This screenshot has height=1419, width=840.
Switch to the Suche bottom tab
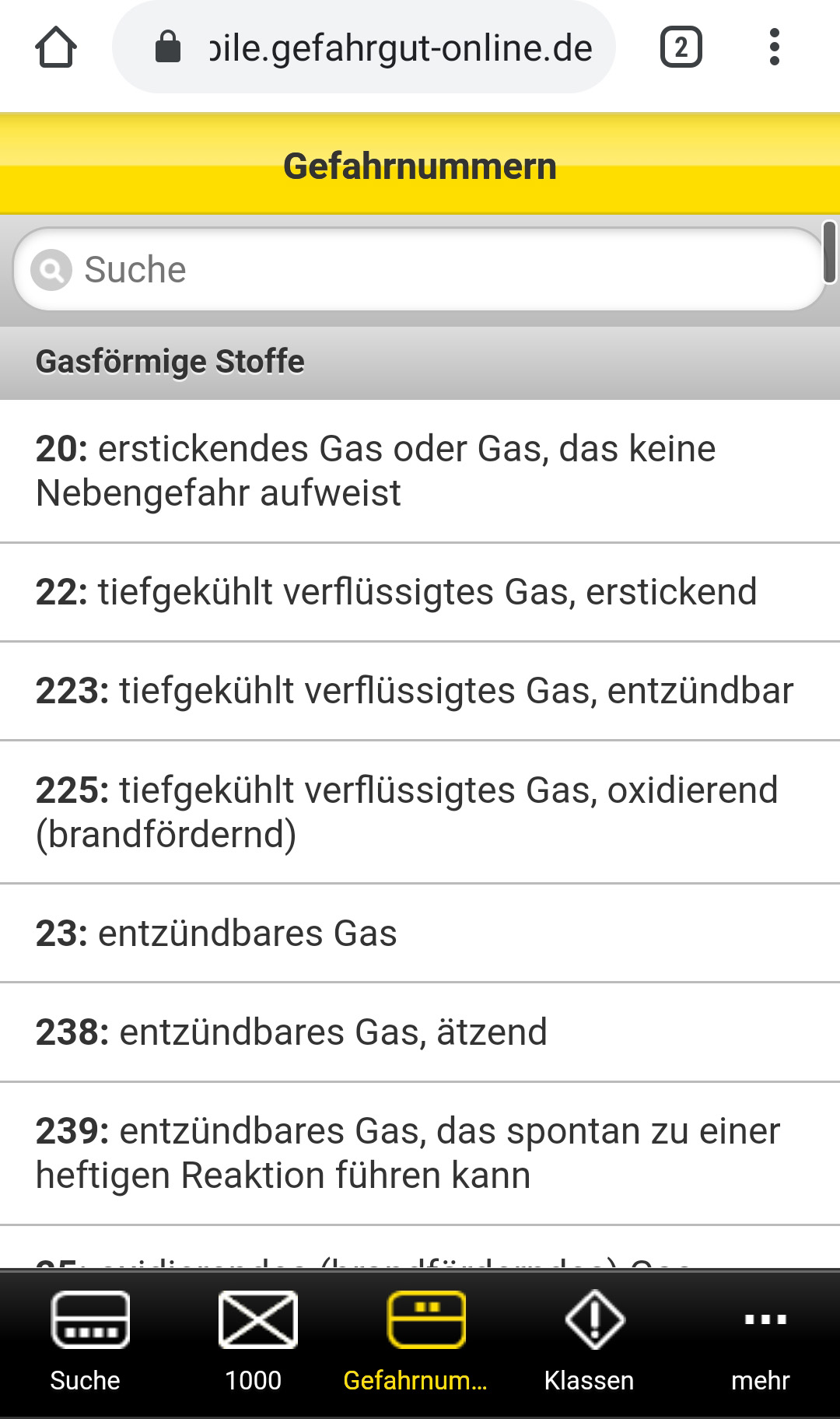[x=86, y=1343]
